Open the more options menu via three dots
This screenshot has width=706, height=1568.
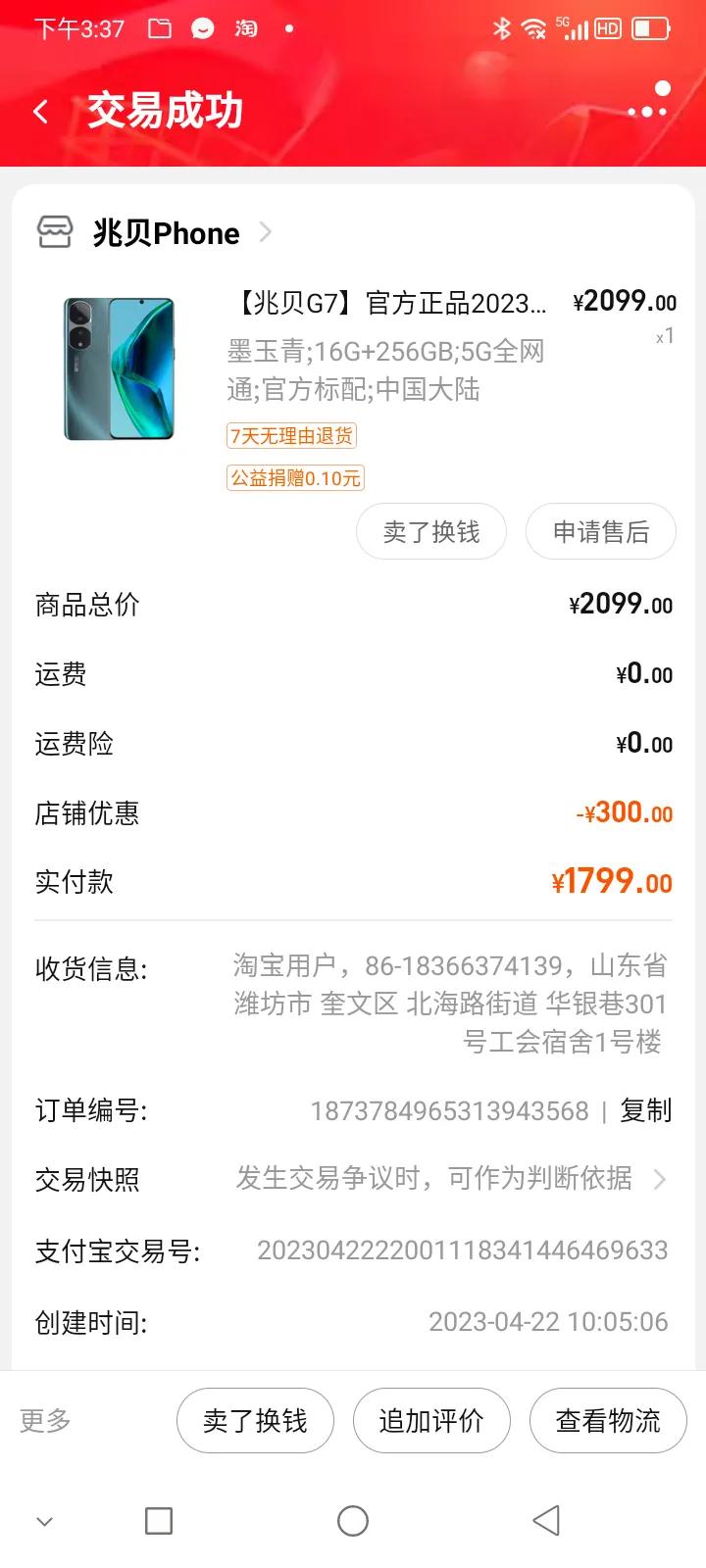point(646,110)
